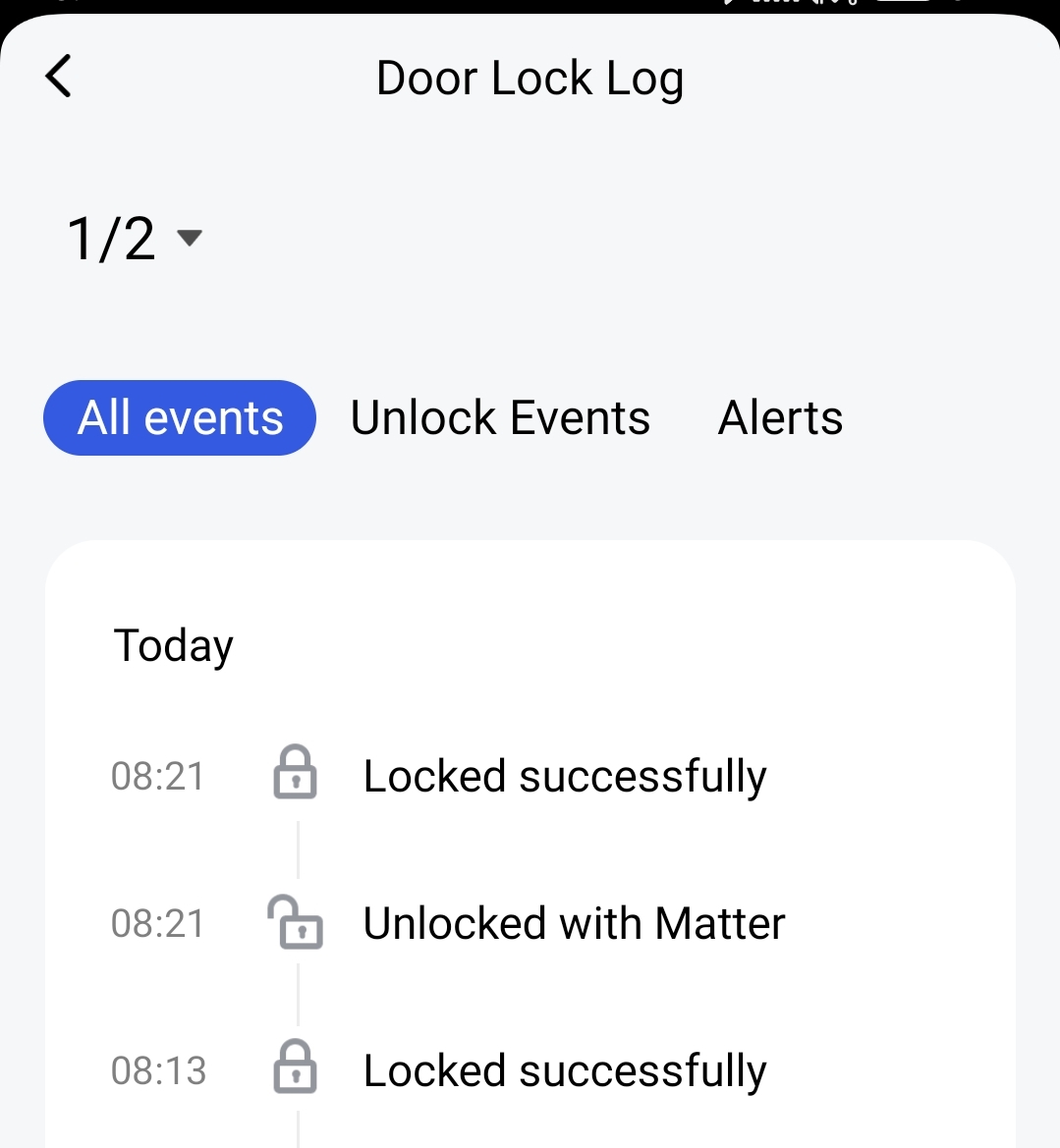This screenshot has height=1148, width=1060.
Task: Go back from Door Lock Log
Action: 59,77
